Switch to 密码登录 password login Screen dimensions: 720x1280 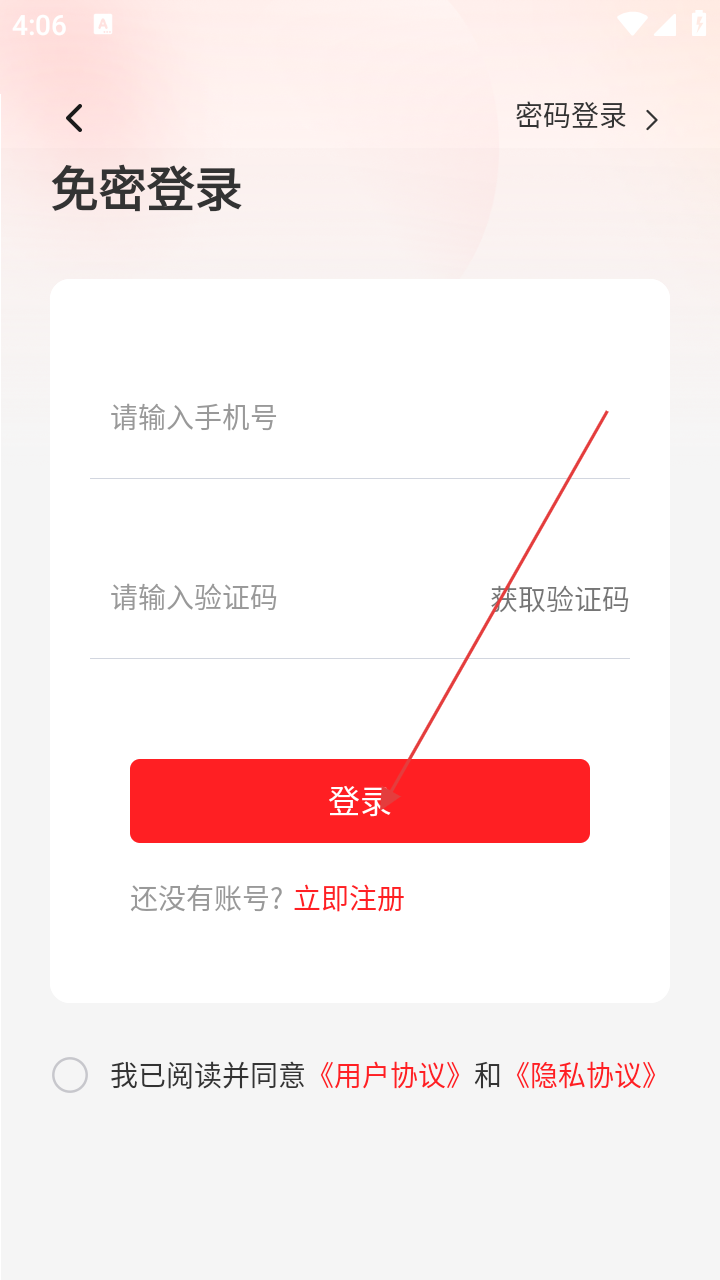coord(586,117)
